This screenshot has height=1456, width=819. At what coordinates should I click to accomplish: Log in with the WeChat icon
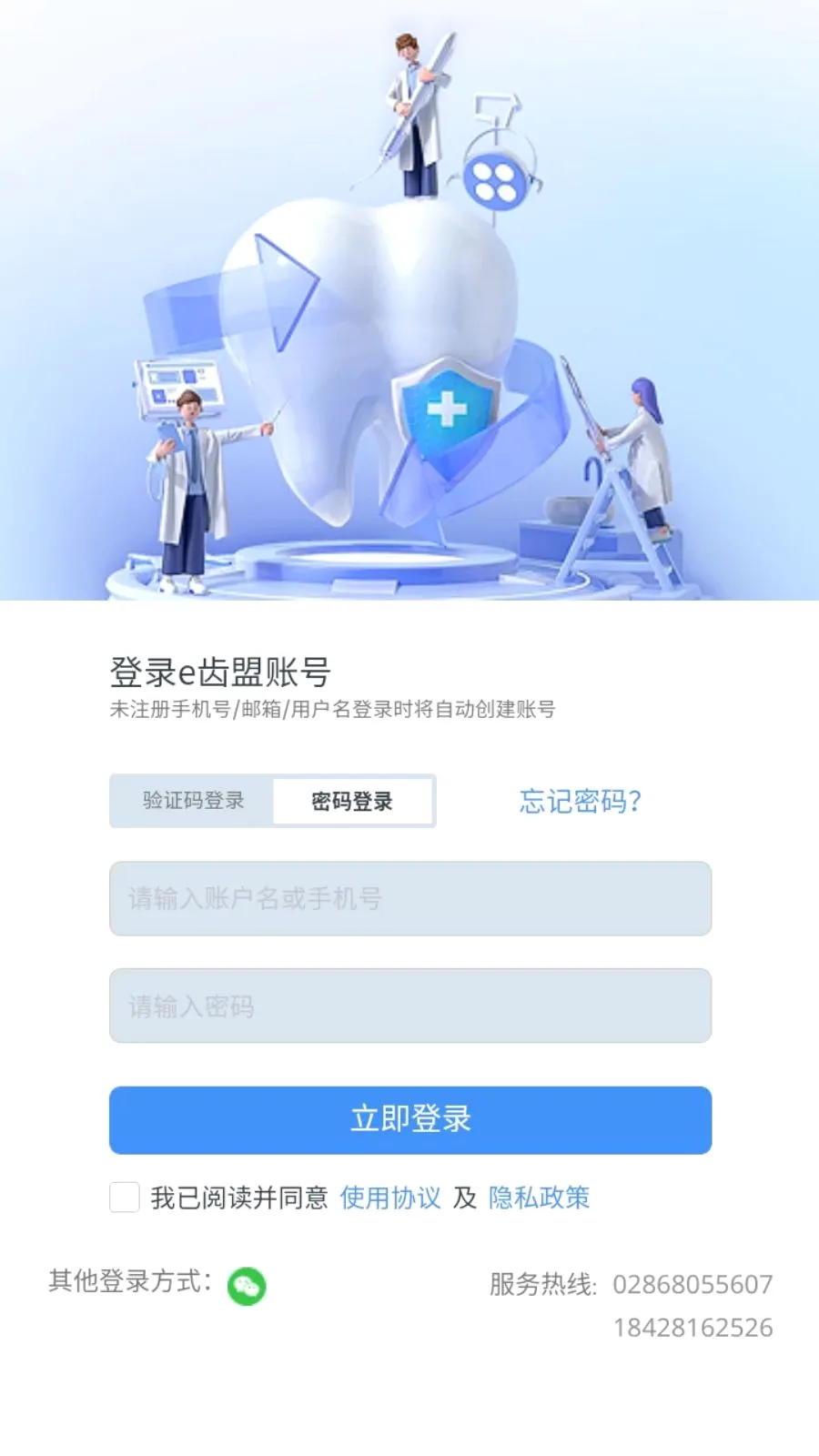[x=247, y=1286]
